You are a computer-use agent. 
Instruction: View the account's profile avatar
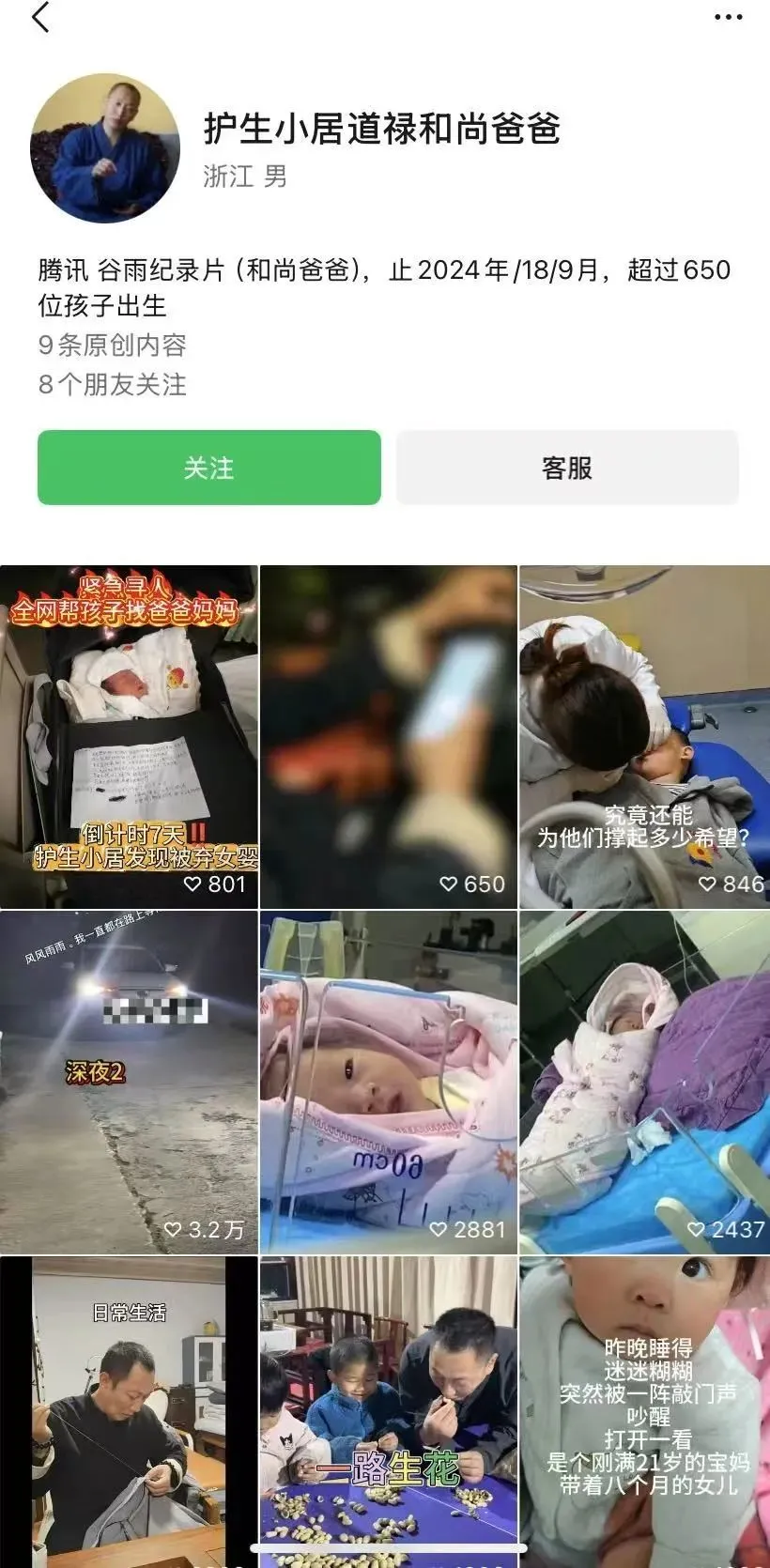point(105,148)
